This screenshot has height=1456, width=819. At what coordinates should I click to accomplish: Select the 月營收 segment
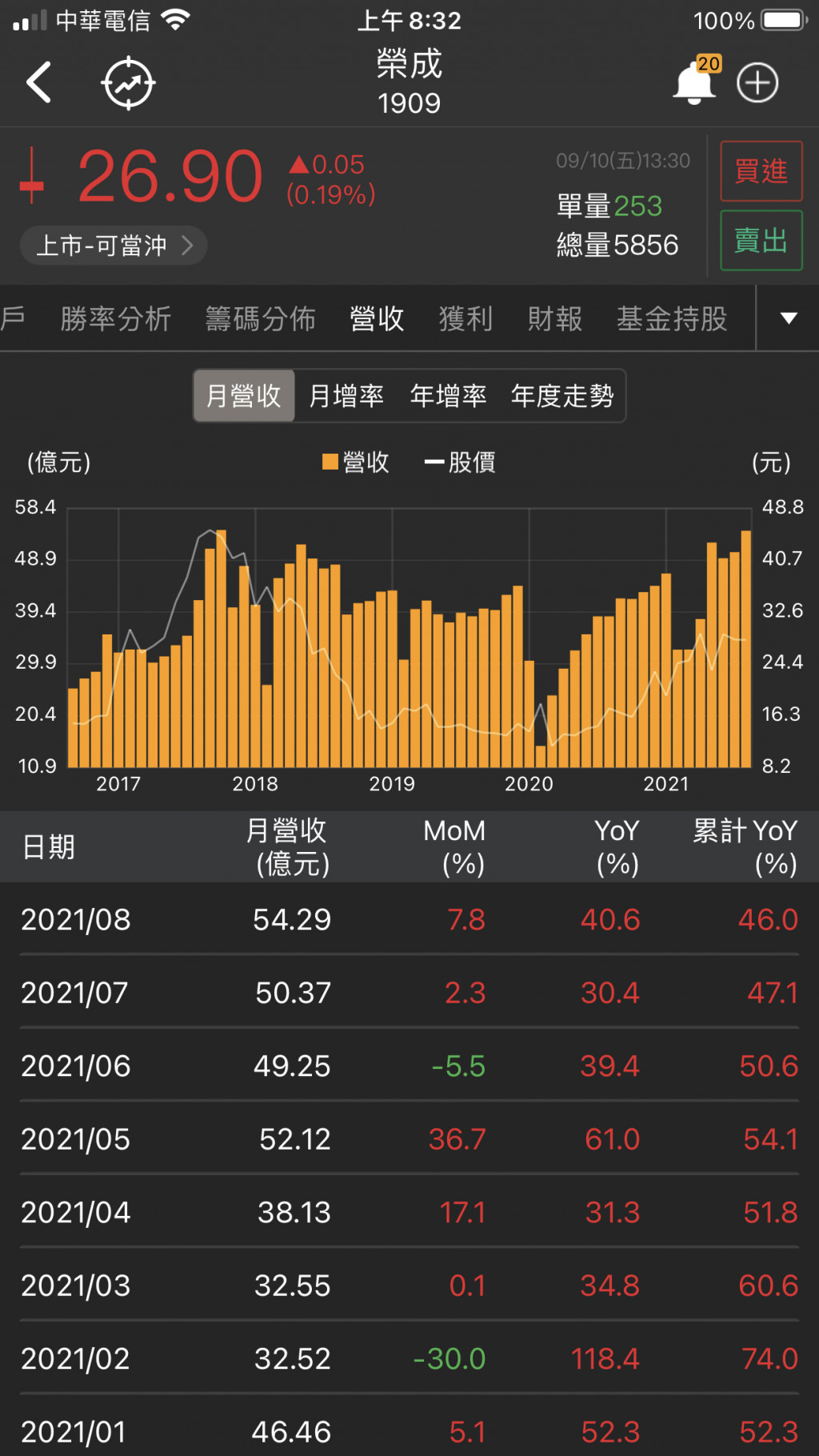(244, 395)
